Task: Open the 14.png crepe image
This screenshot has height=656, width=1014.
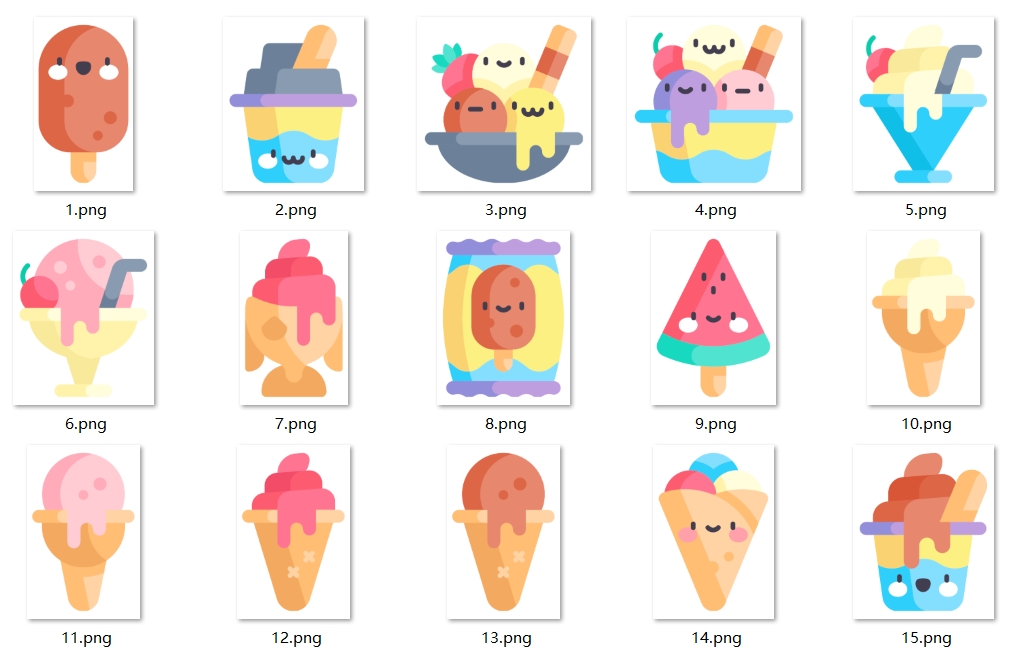Action: click(x=714, y=532)
